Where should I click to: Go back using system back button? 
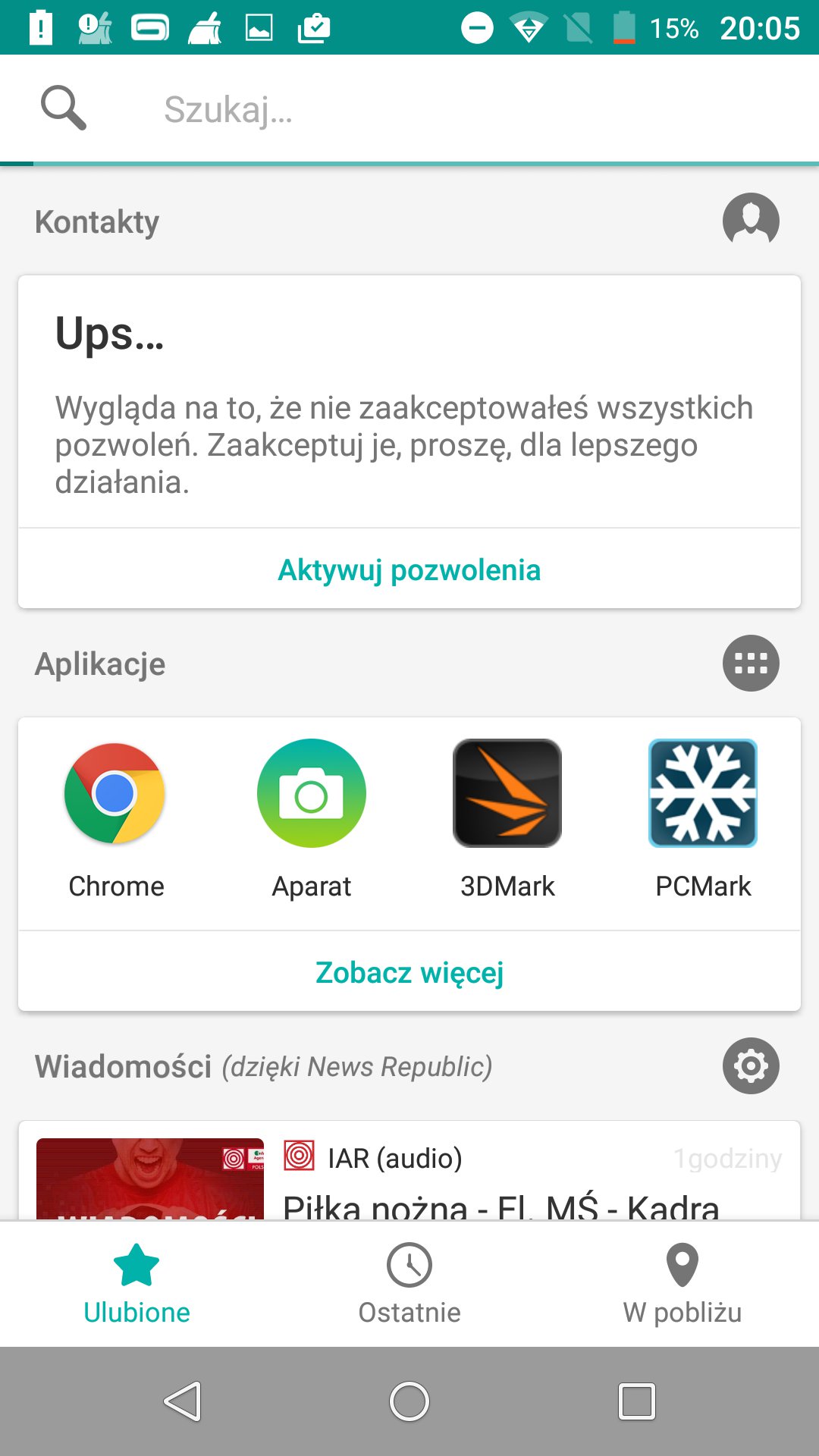[x=183, y=1401]
